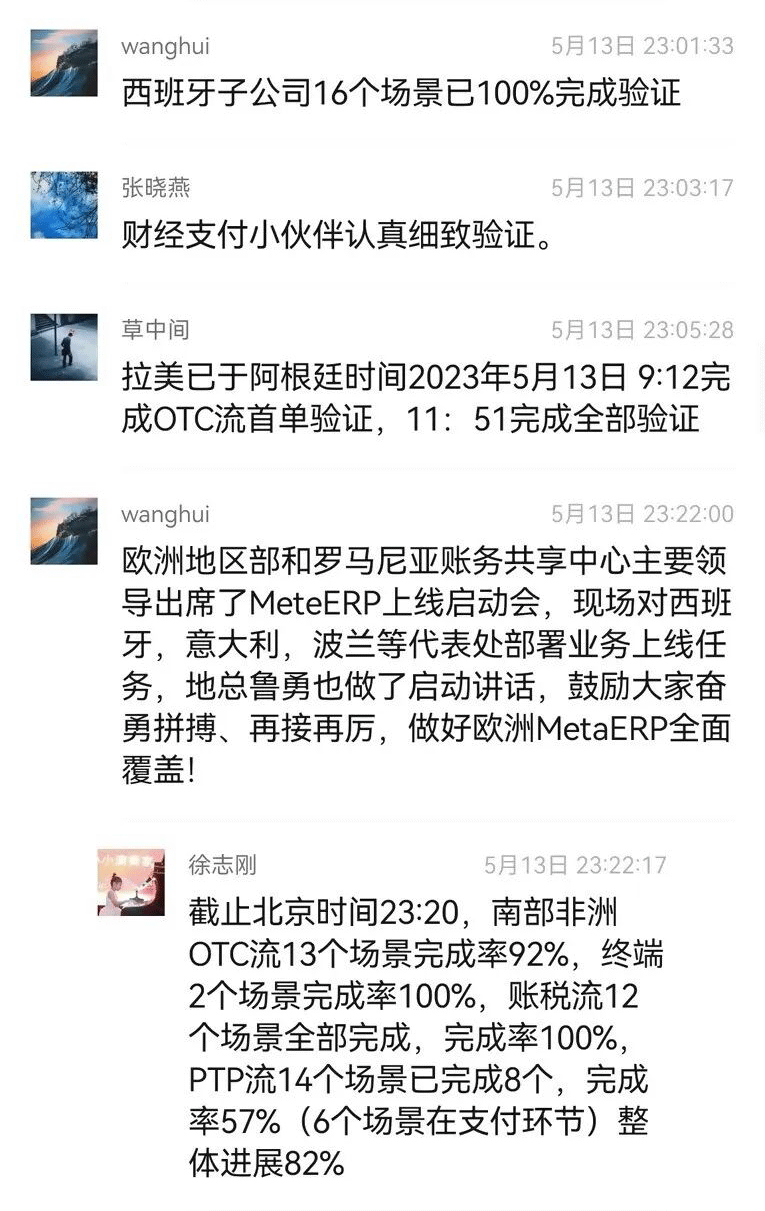Tap wanghui's avatar on the 23:22:00 comment
Screen dimensions: 765x1211
click(64, 531)
